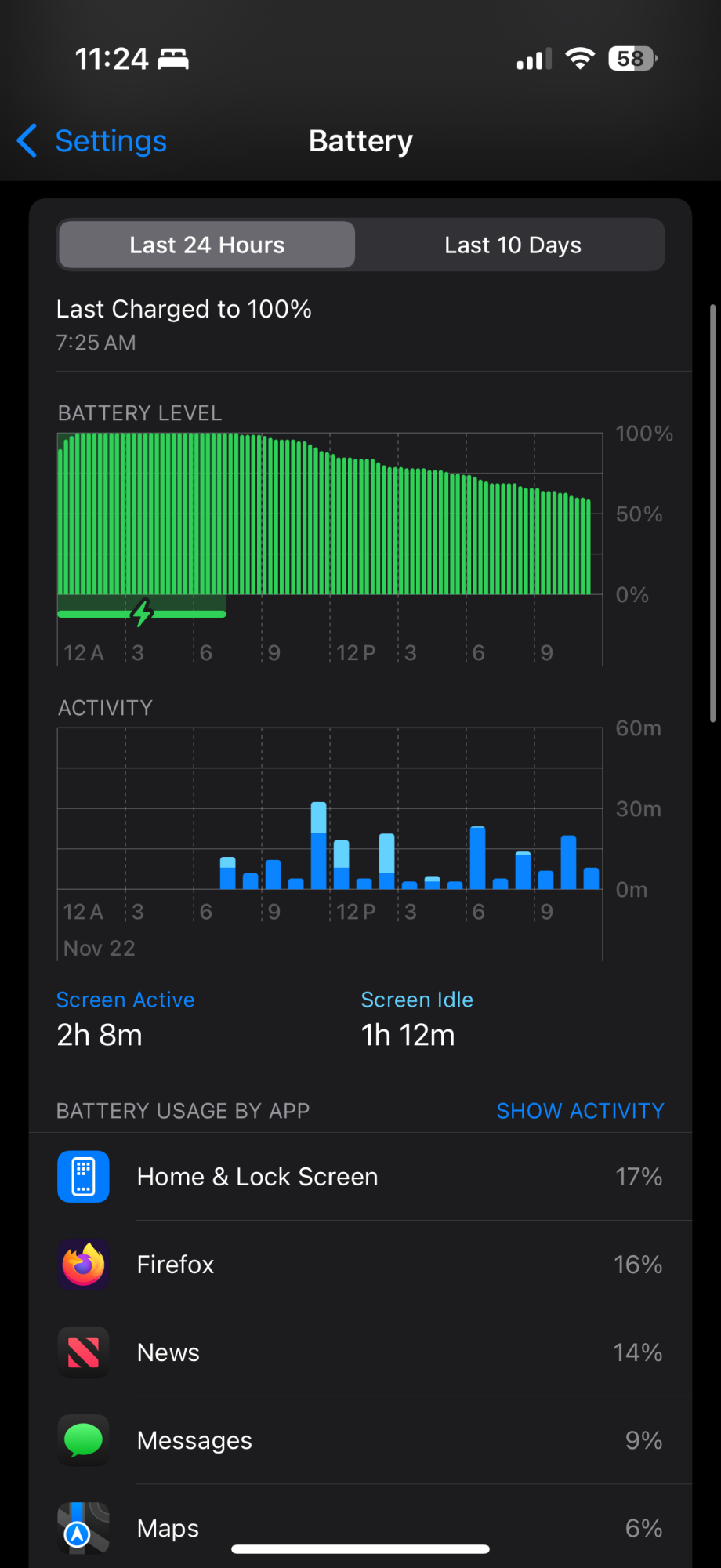Tap Show Activity for app usage
Image resolution: width=721 pixels, height=1568 pixels.
coord(580,1111)
